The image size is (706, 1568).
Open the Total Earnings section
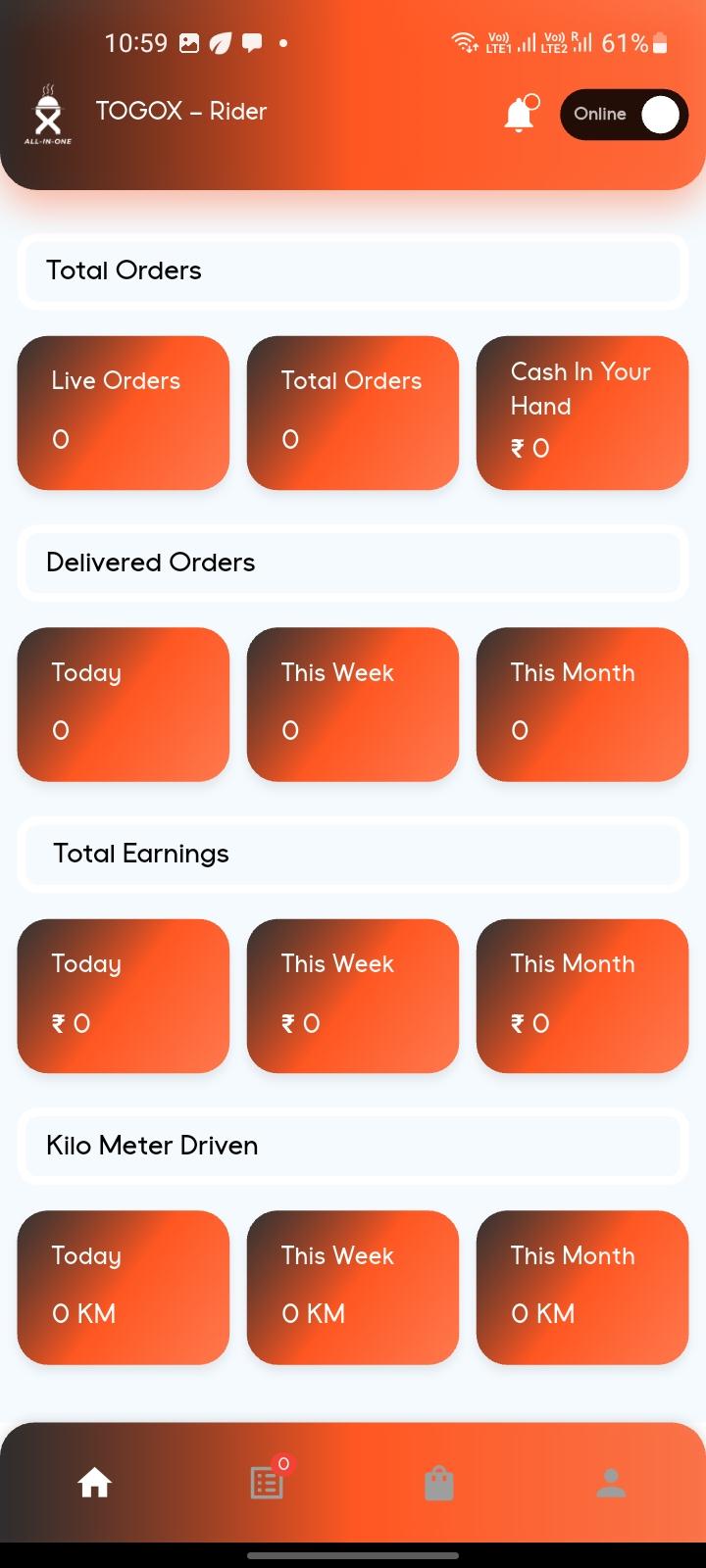click(x=353, y=855)
